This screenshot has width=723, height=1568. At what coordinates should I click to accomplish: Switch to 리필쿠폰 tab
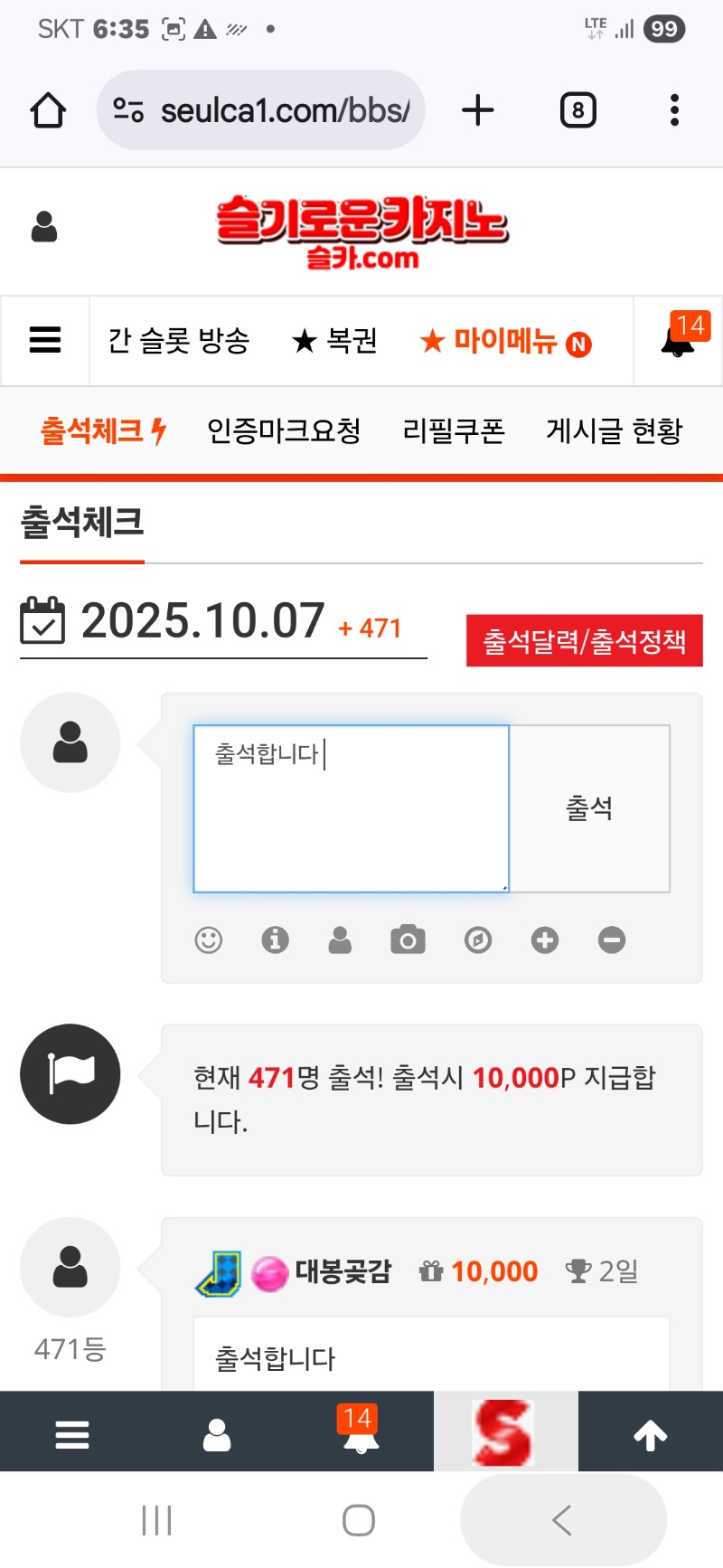454,430
